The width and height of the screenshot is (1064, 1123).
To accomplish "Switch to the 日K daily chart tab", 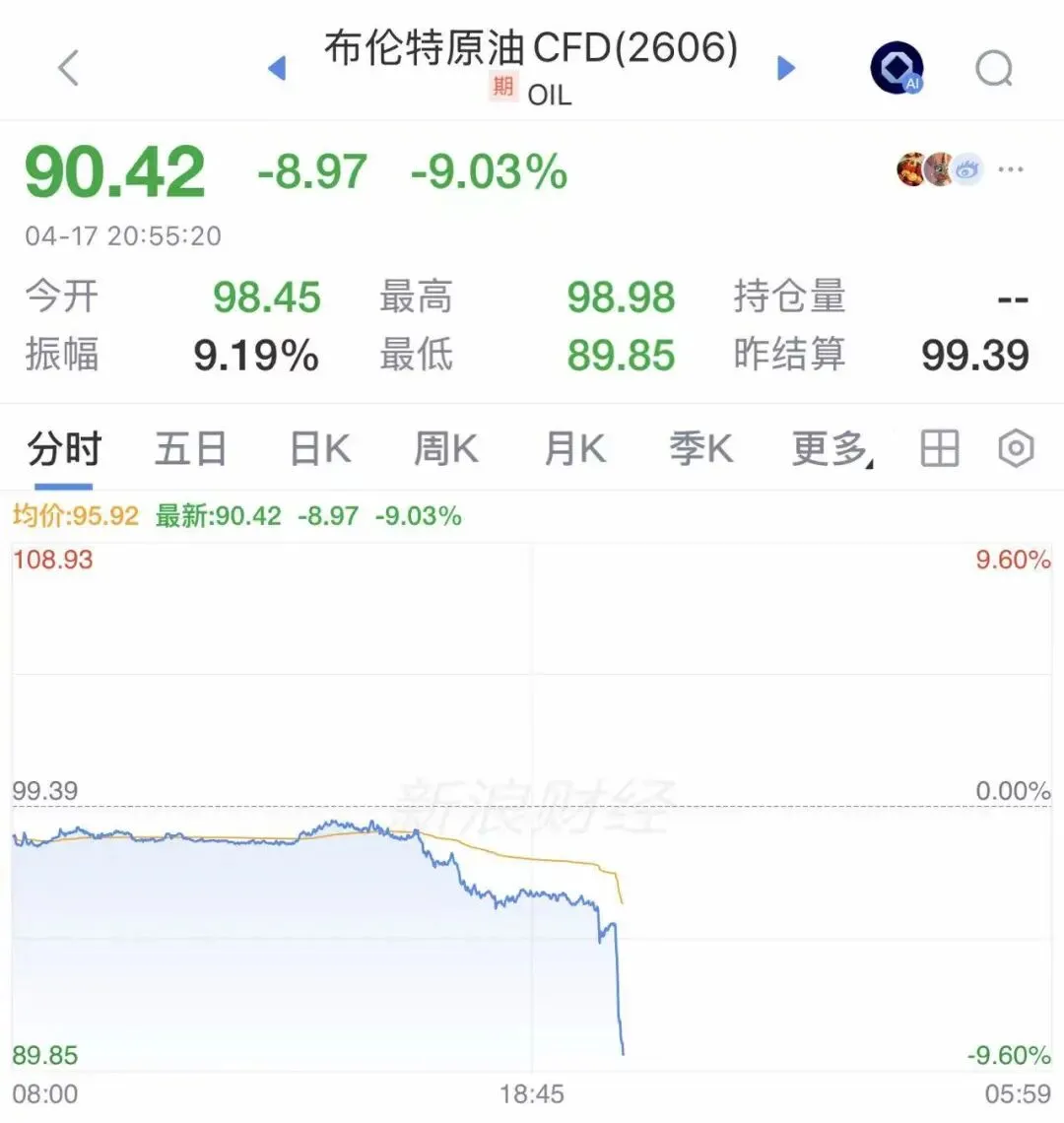I will (317, 447).
